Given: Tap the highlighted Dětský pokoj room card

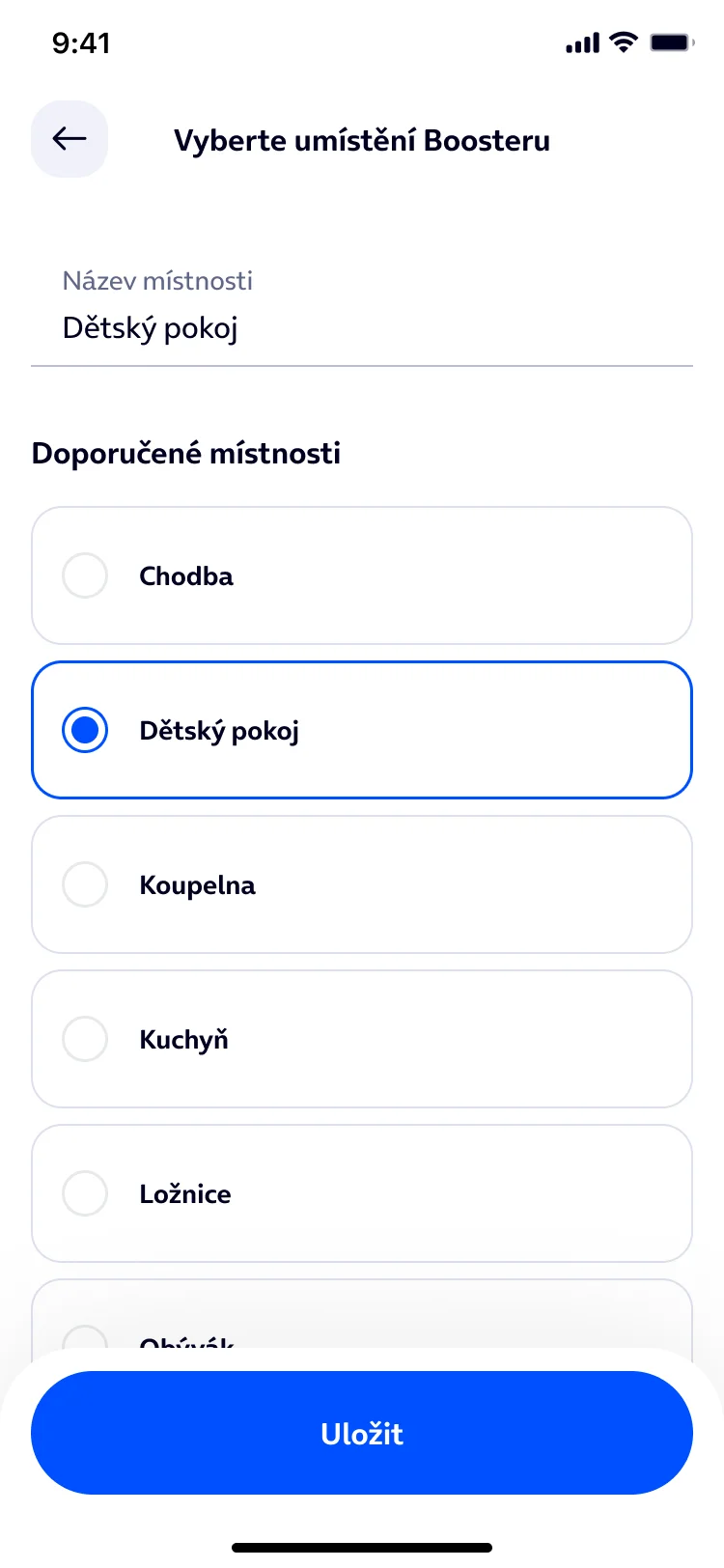Looking at the screenshot, I should click(362, 730).
